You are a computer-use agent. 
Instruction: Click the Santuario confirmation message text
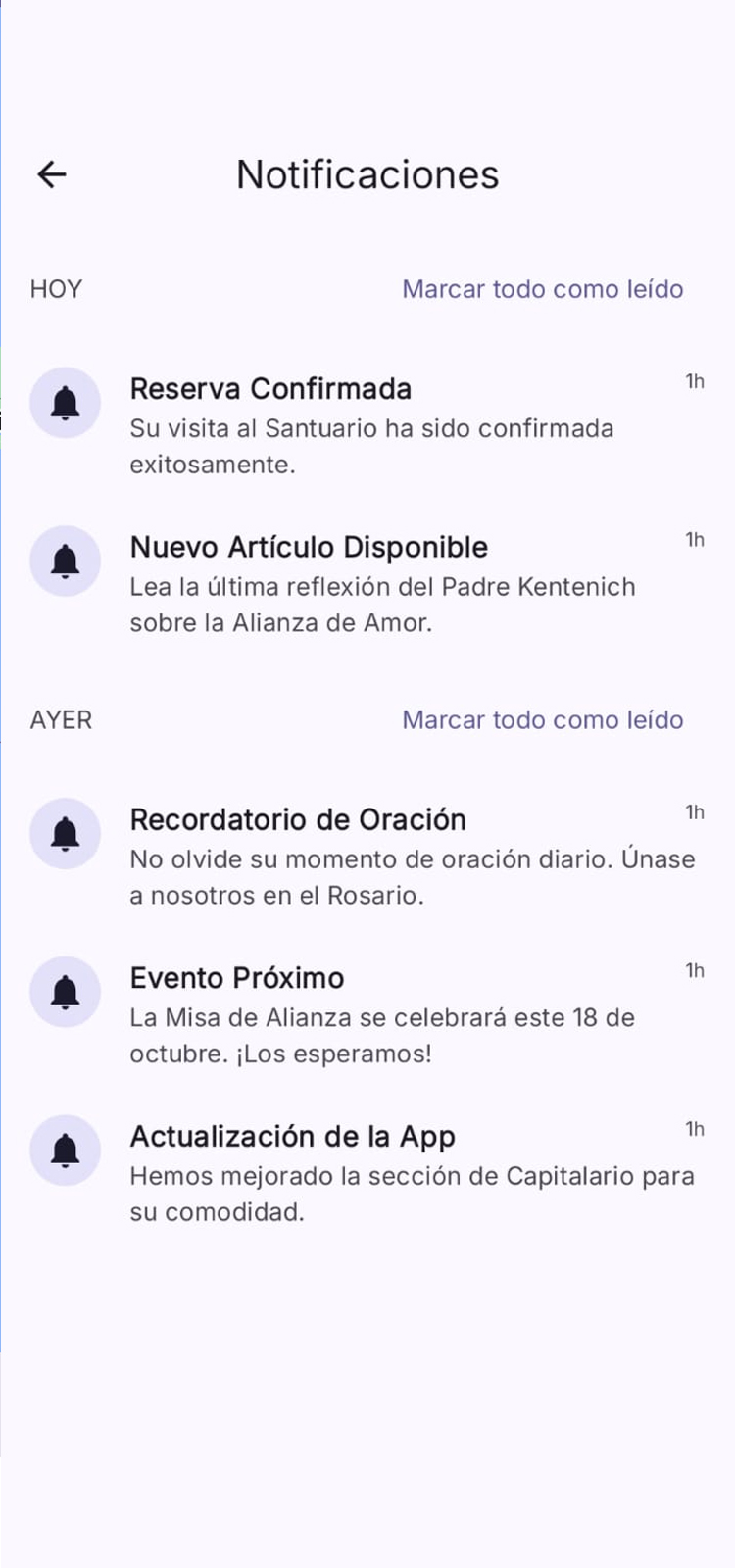coord(372,446)
